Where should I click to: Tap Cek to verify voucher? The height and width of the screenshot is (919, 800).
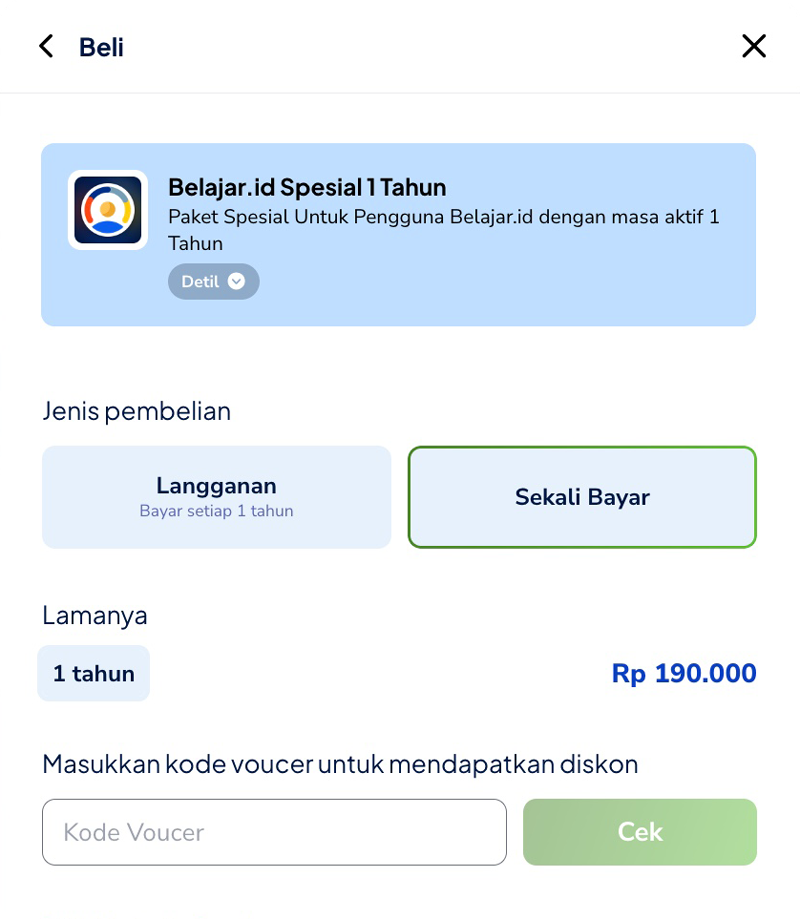pos(639,832)
